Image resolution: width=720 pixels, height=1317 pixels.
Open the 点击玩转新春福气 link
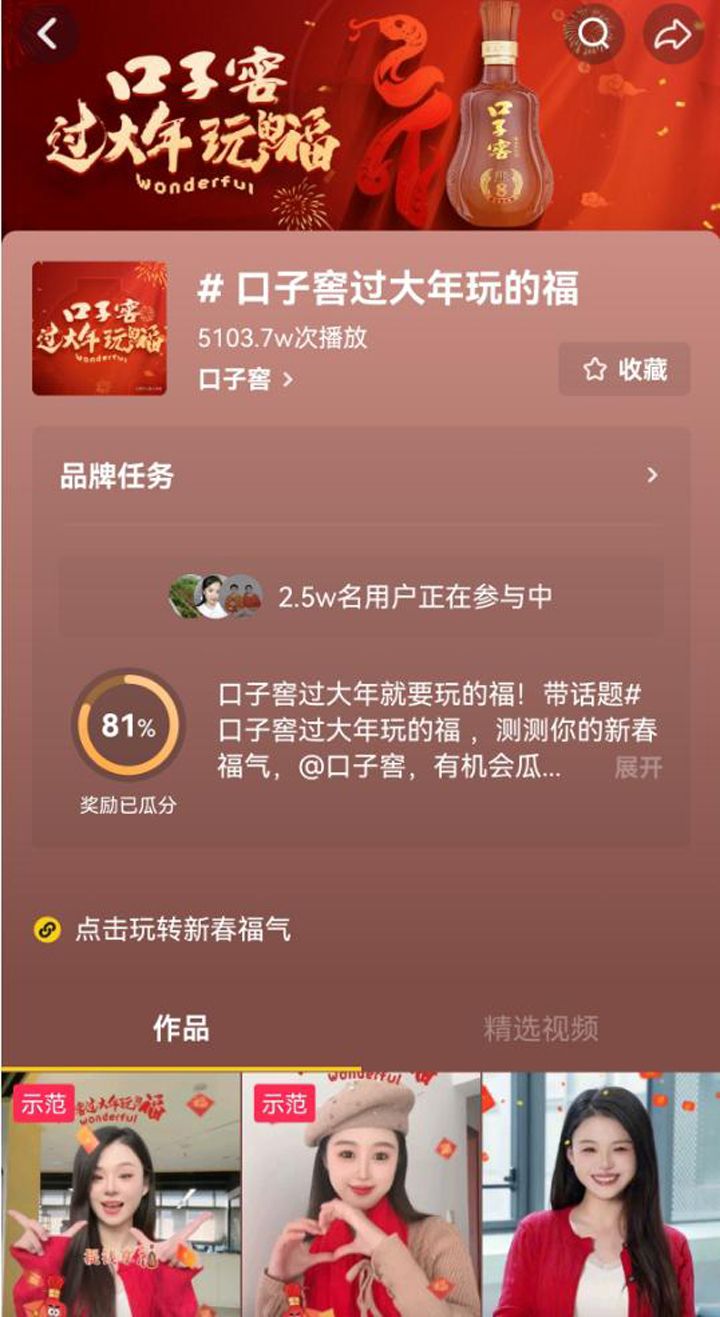coord(182,929)
